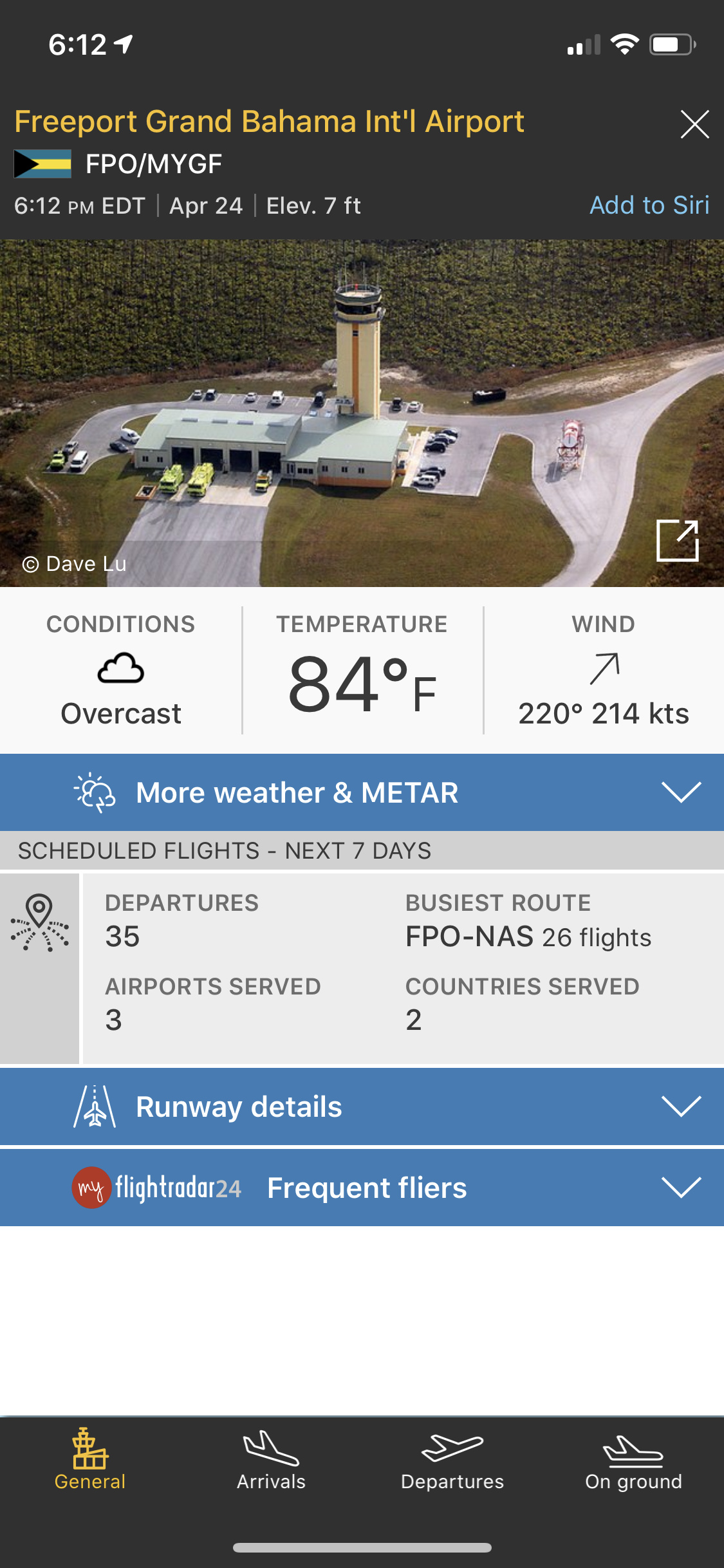Open the On ground tab
Image resolution: width=724 pixels, height=1568 pixels.
point(633,1461)
